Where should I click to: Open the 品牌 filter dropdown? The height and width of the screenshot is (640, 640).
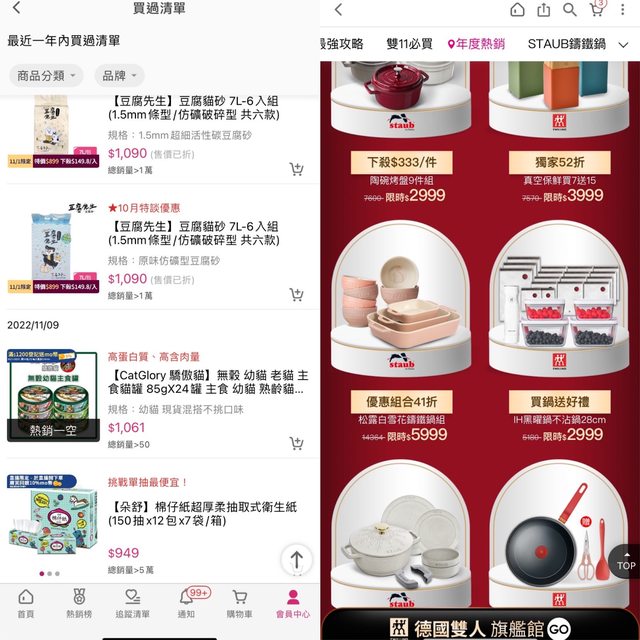click(x=119, y=76)
